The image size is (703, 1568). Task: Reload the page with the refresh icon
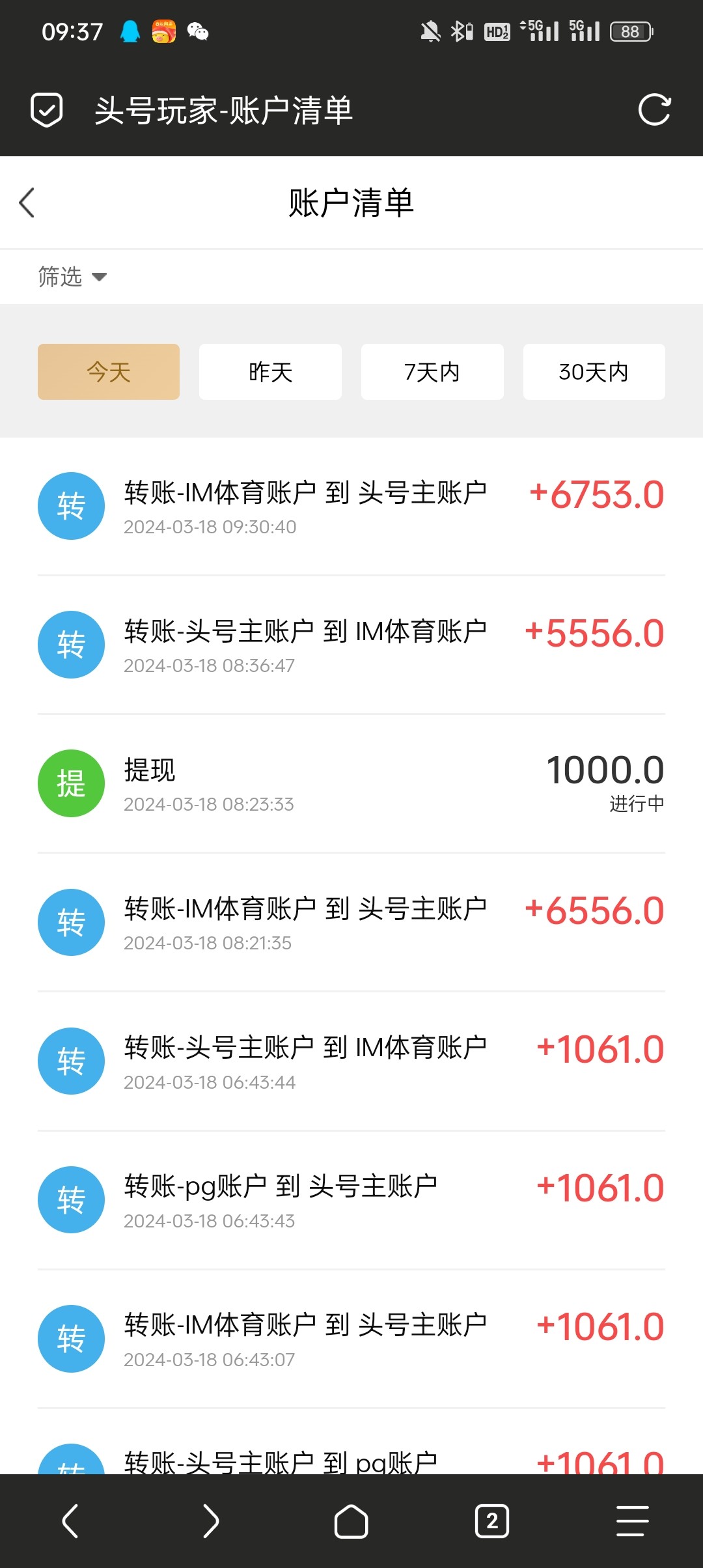point(654,109)
